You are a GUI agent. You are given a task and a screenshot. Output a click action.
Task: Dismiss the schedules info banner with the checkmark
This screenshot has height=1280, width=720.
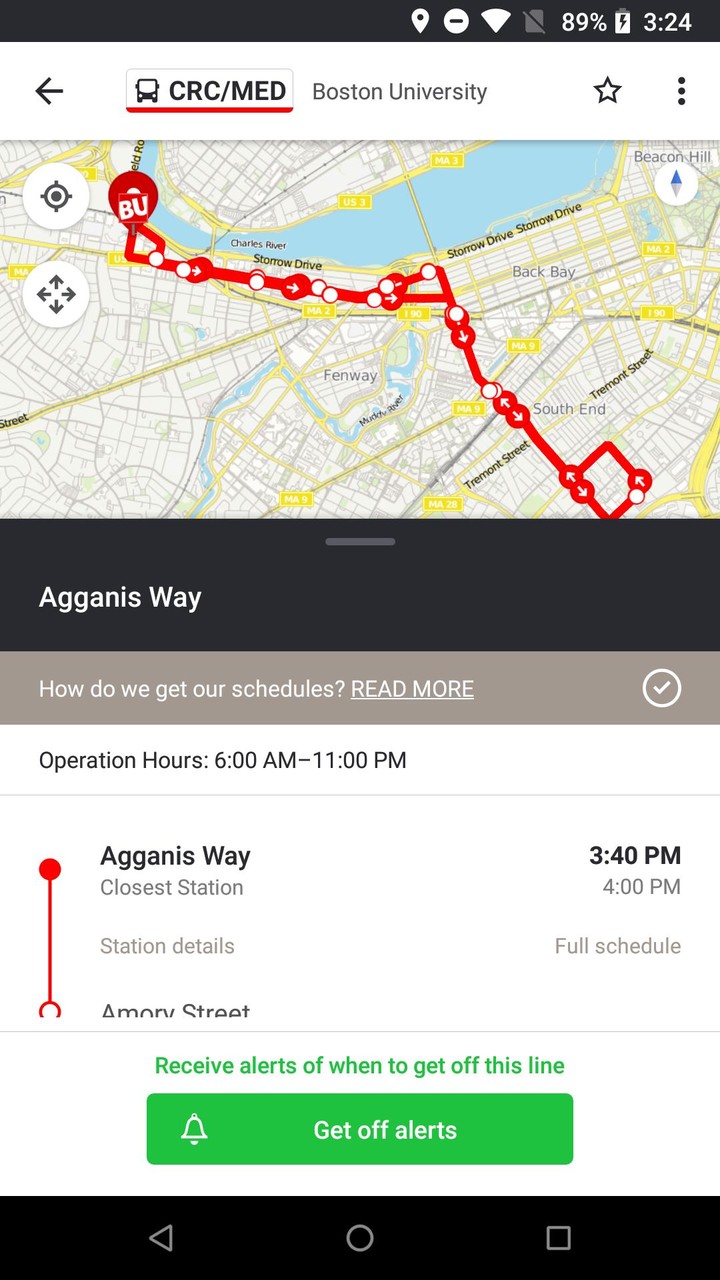click(x=661, y=688)
